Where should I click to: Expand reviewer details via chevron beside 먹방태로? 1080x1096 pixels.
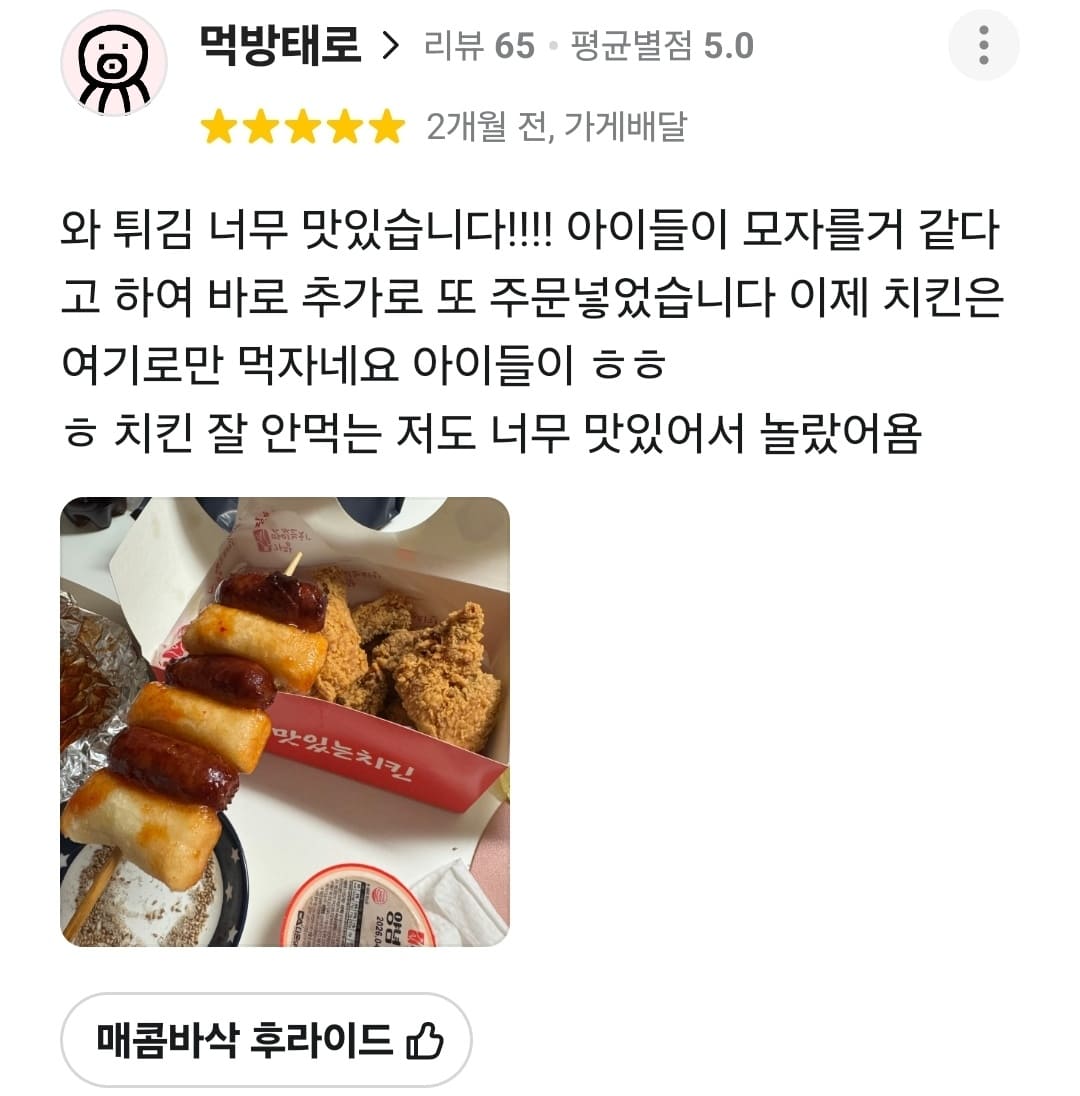[389, 46]
